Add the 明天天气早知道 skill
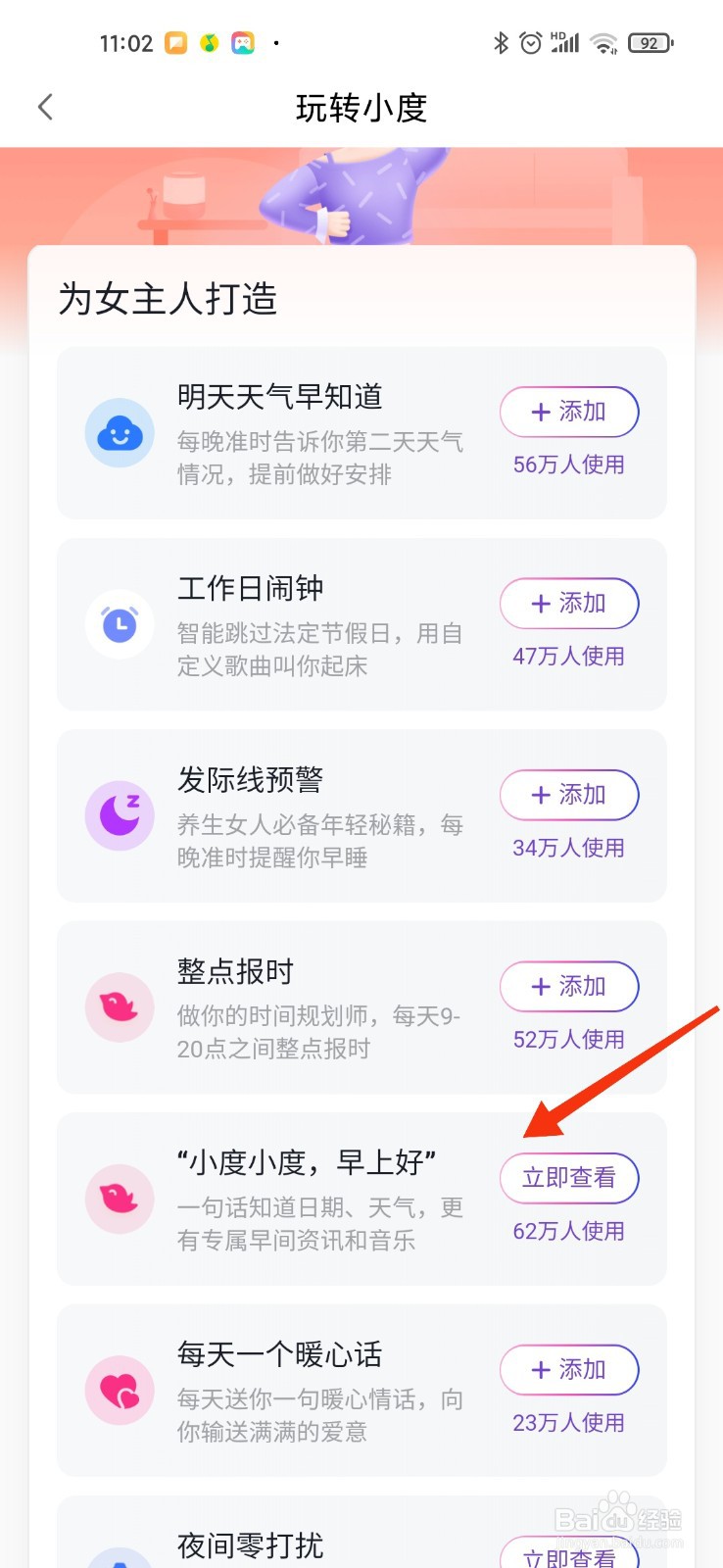The image size is (723, 1568). tap(569, 412)
